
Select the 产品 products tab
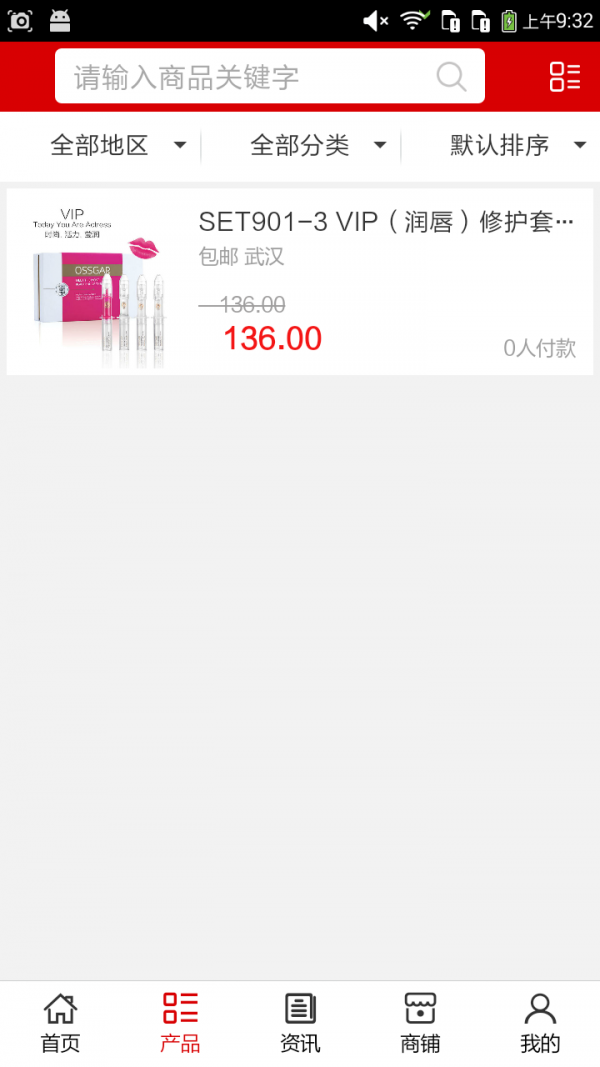click(180, 1023)
